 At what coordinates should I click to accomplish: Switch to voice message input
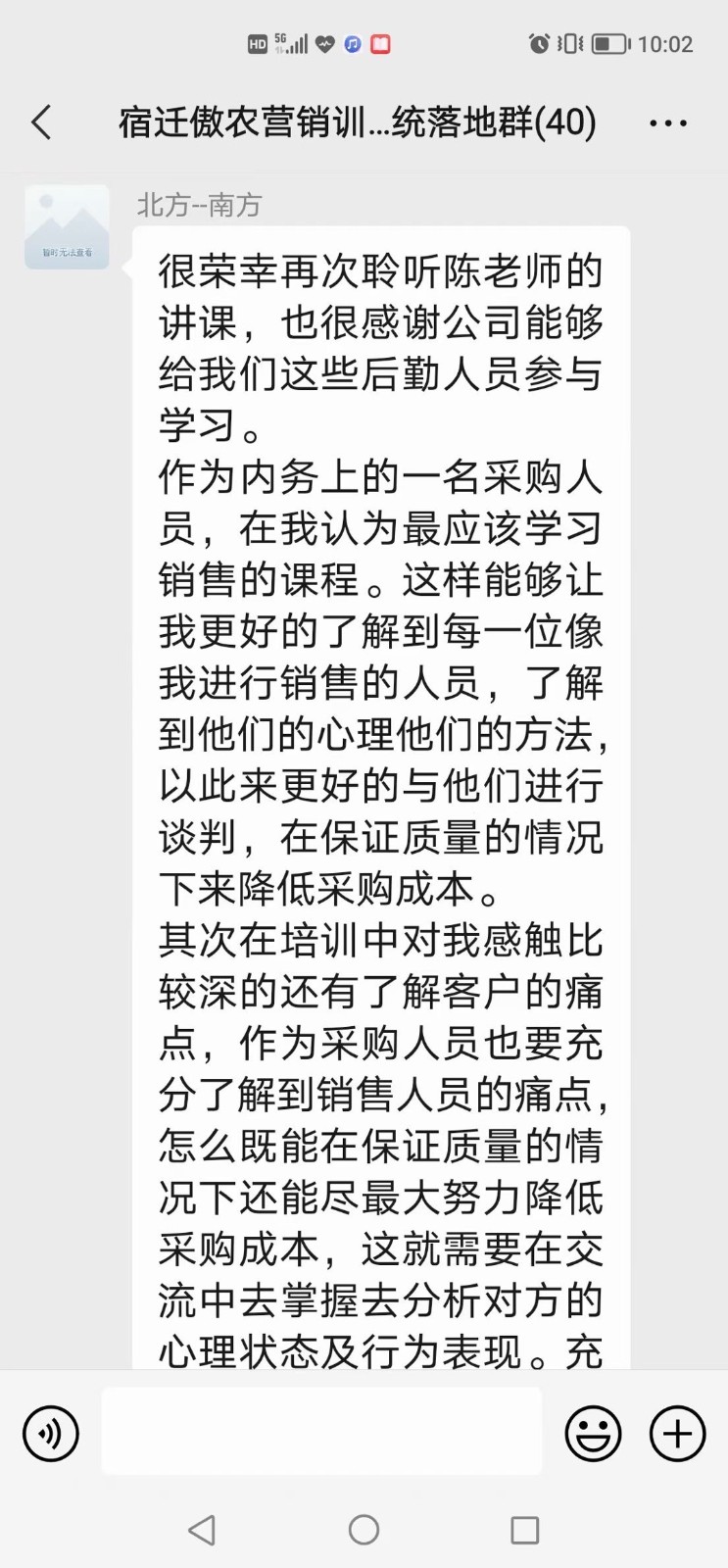pyautogui.click(x=50, y=1434)
